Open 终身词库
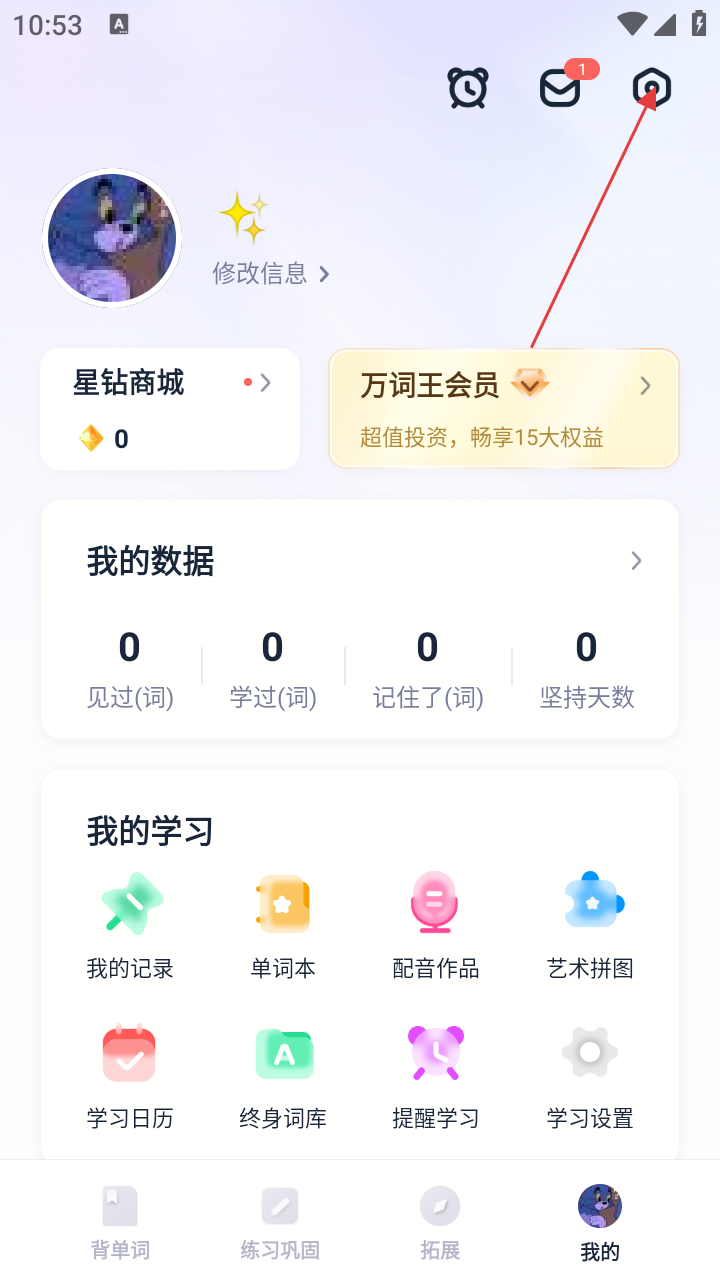This screenshot has height=1280, width=720. 283,1076
